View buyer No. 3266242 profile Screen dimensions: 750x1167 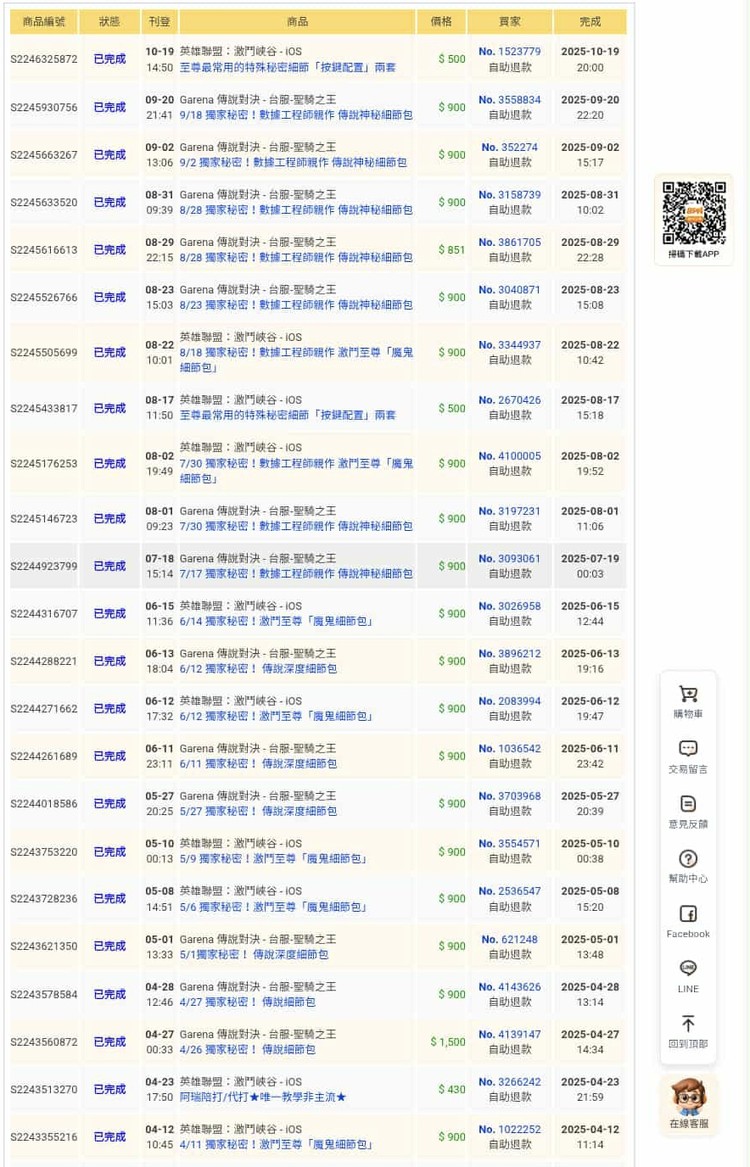509,1082
